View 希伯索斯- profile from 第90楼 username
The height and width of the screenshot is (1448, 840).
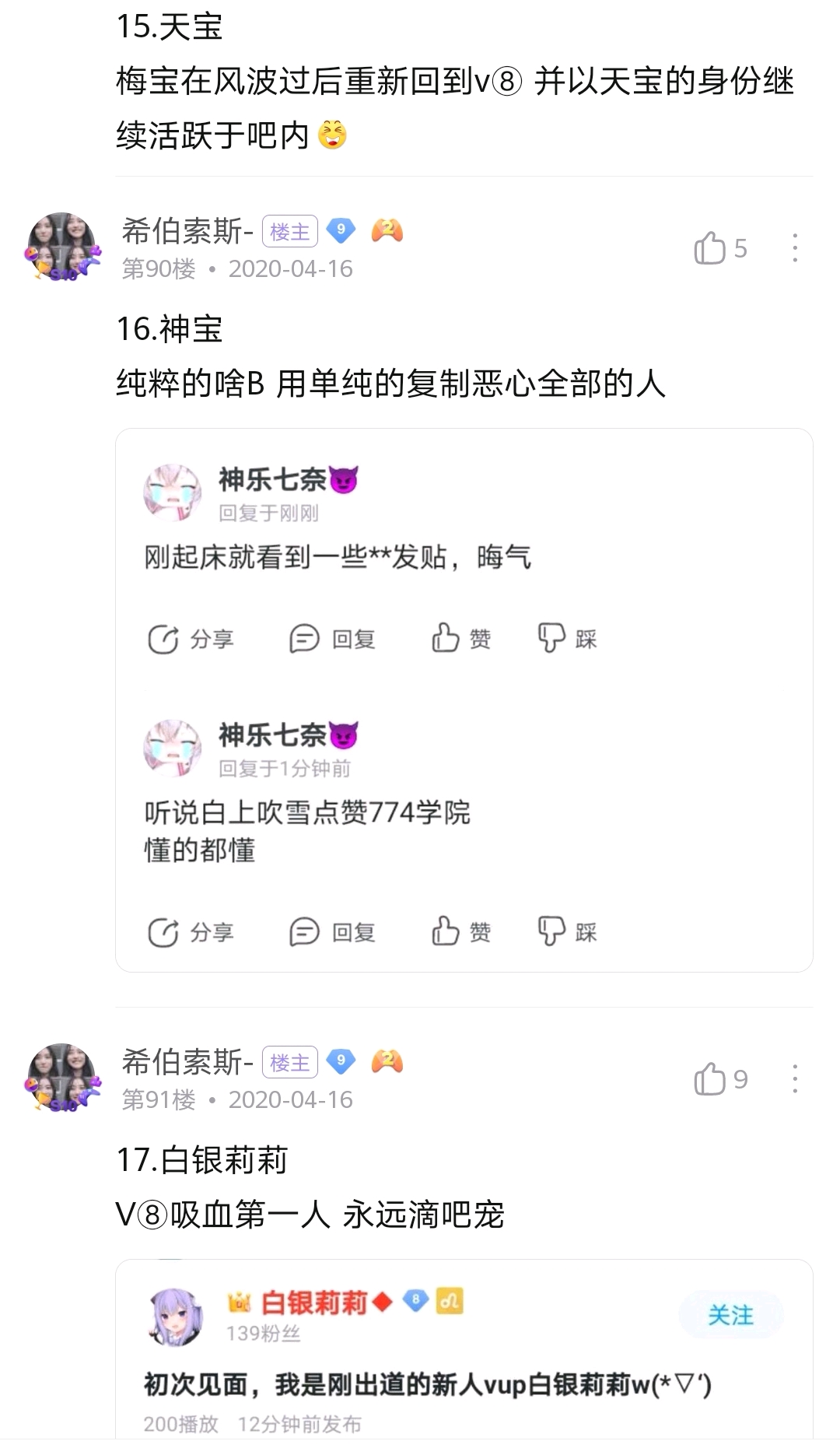click(187, 231)
